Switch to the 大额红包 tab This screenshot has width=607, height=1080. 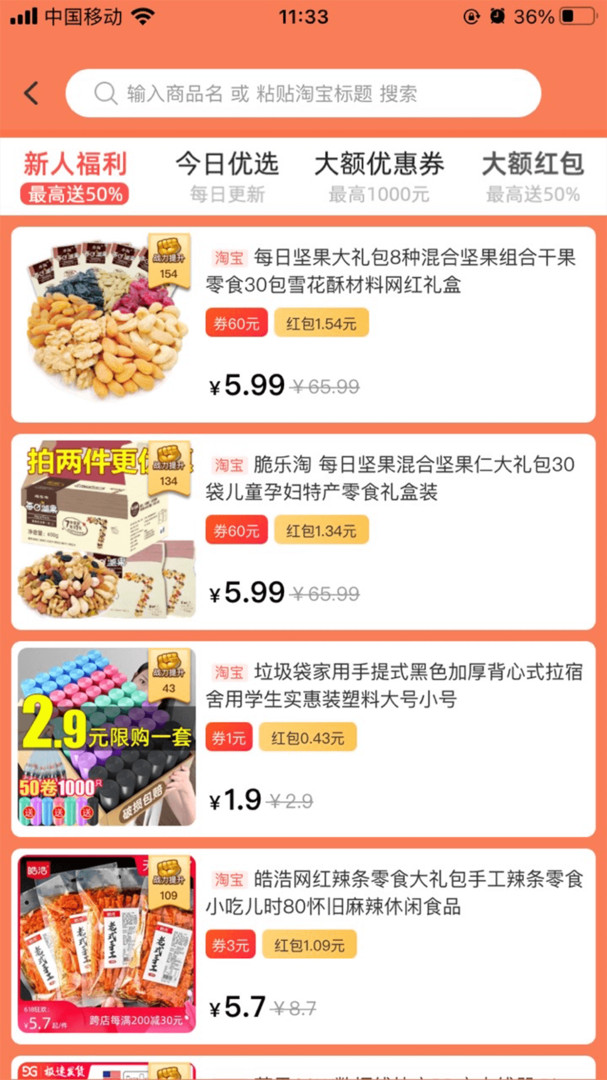[532, 176]
